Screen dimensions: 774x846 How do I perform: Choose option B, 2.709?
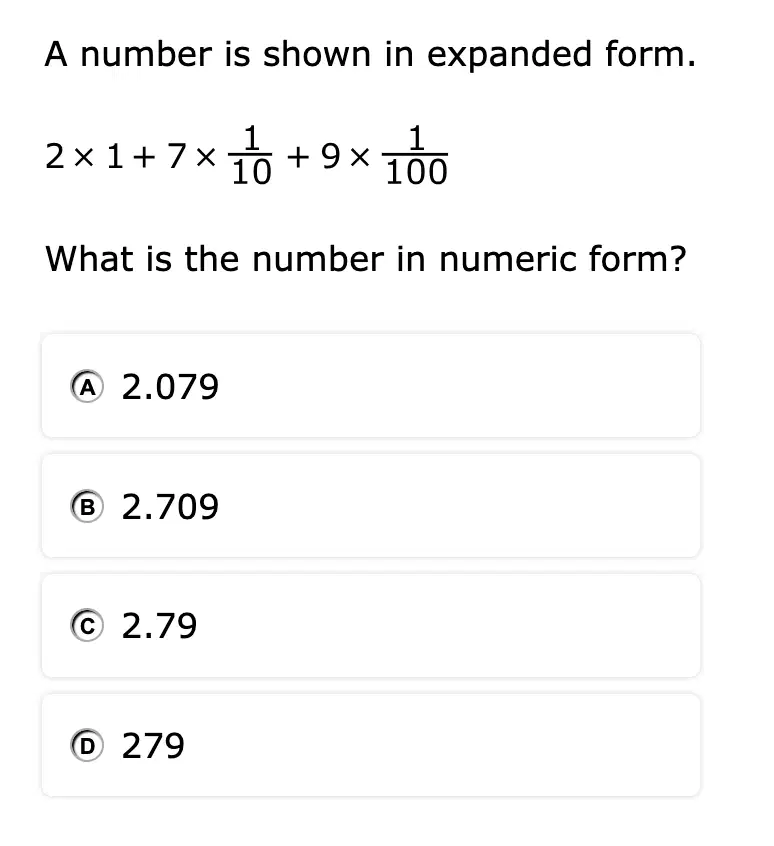371,506
